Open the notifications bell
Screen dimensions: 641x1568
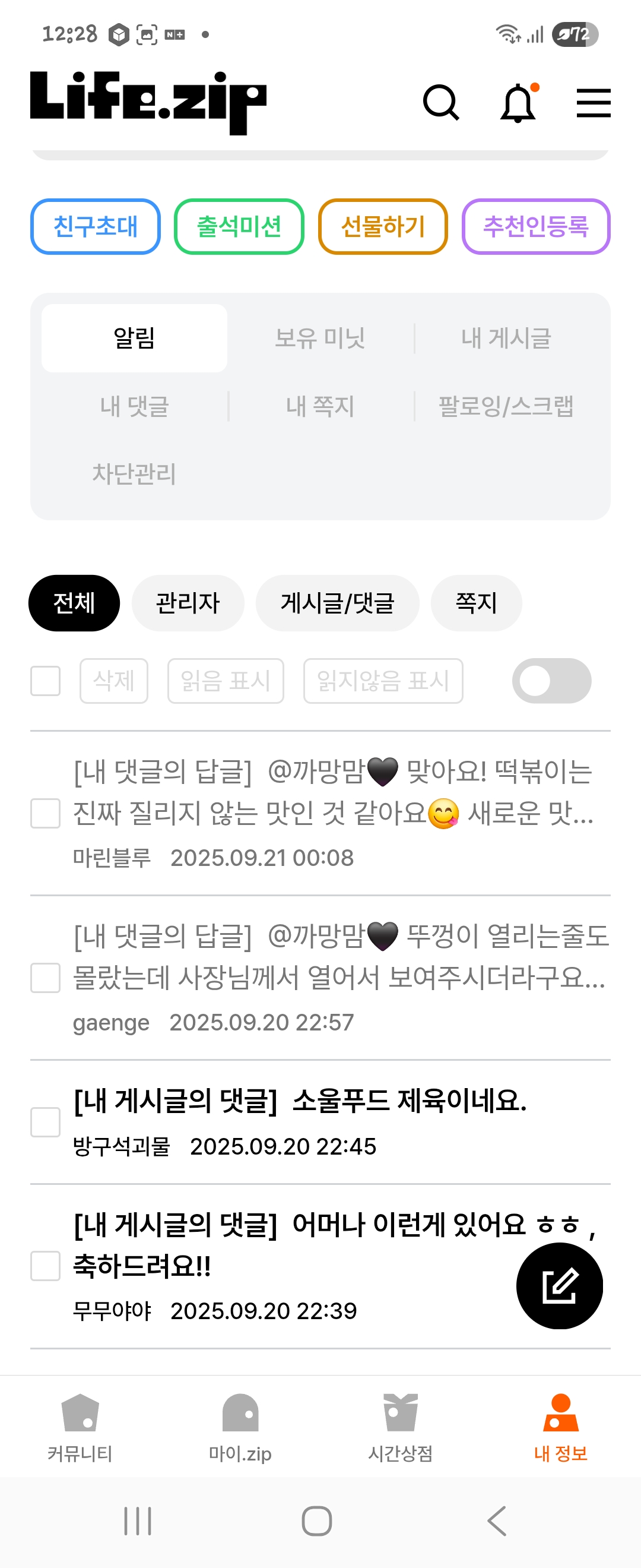point(518,102)
